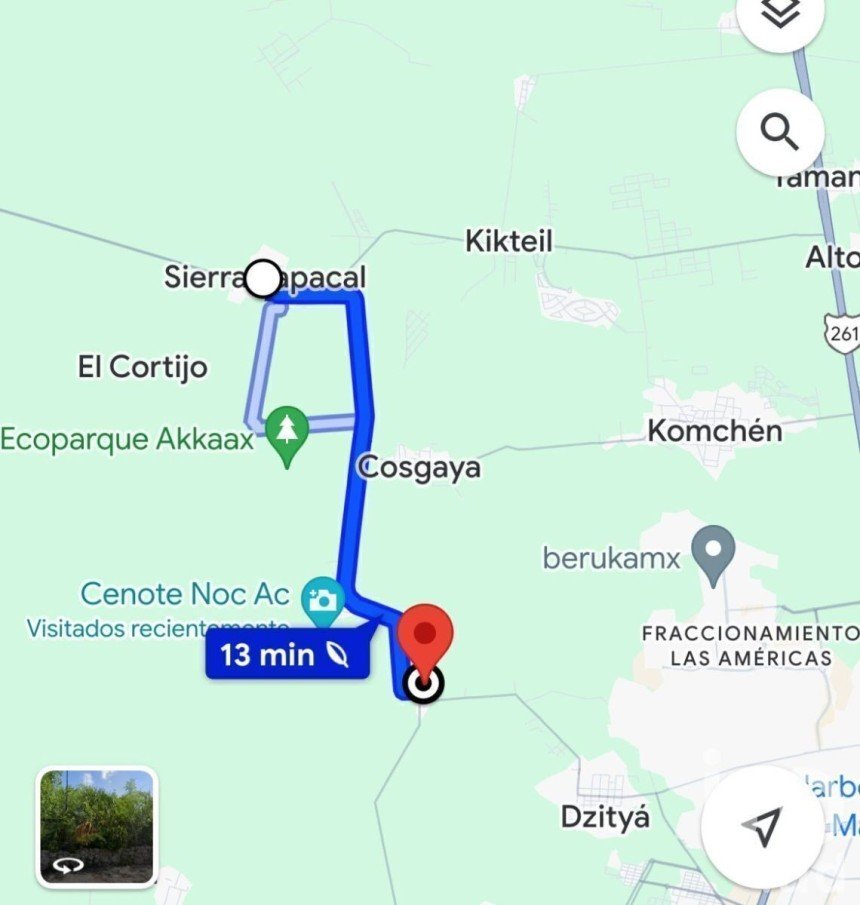Select the Ecoparque Akkaax green pin
Image resolution: width=860 pixels, height=905 pixels.
(288, 432)
